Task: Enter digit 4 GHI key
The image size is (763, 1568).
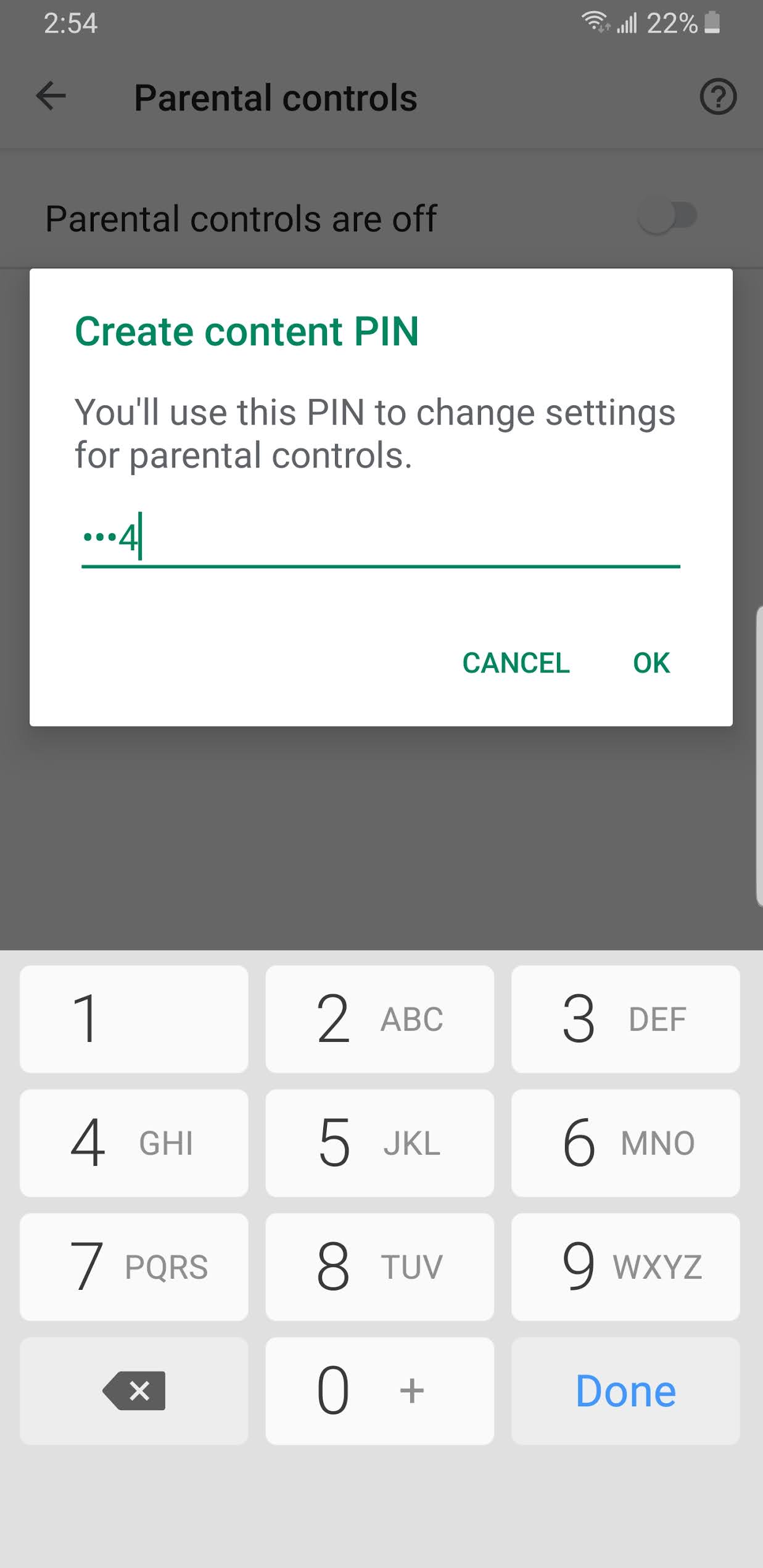Action: pyautogui.click(x=134, y=1143)
